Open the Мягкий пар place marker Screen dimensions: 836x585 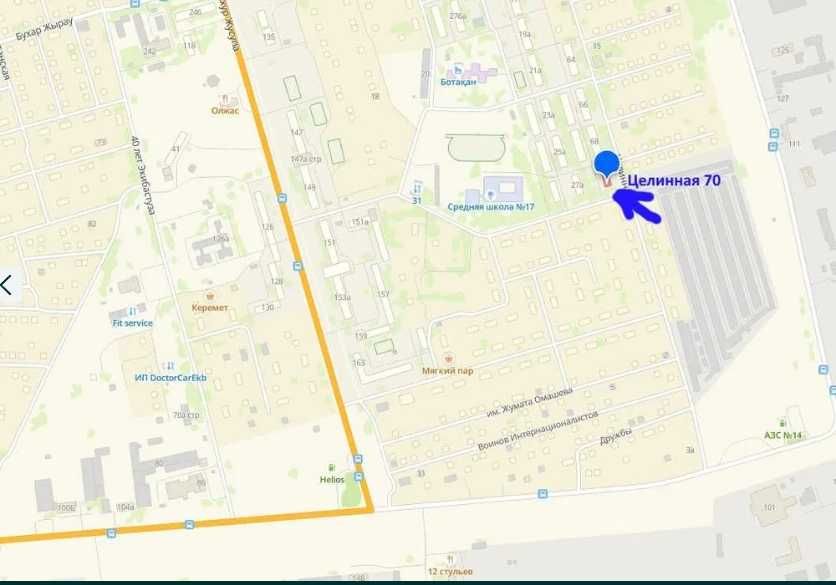coord(446,356)
